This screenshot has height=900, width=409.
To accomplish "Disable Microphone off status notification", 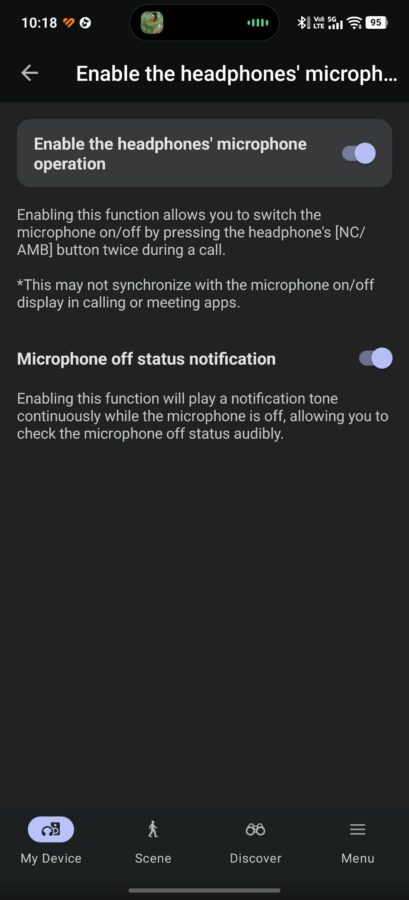I will [376, 358].
